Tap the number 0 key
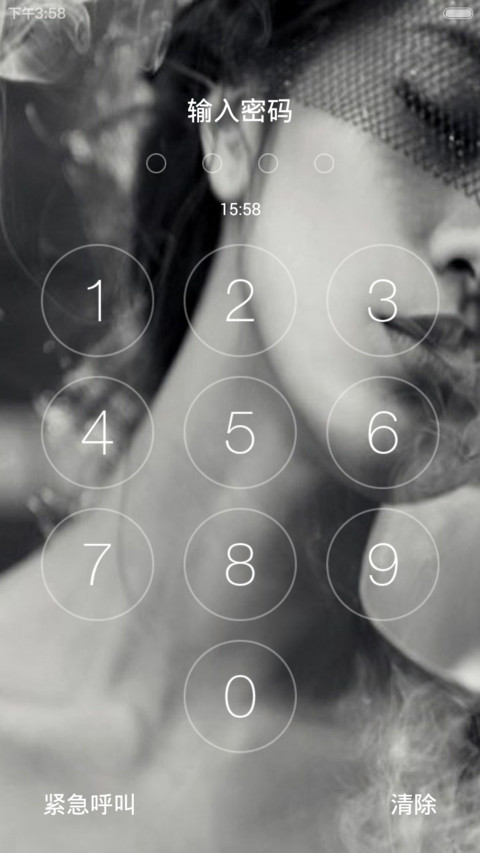The width and height of the screenshot is (480, 853). (240, 696)
